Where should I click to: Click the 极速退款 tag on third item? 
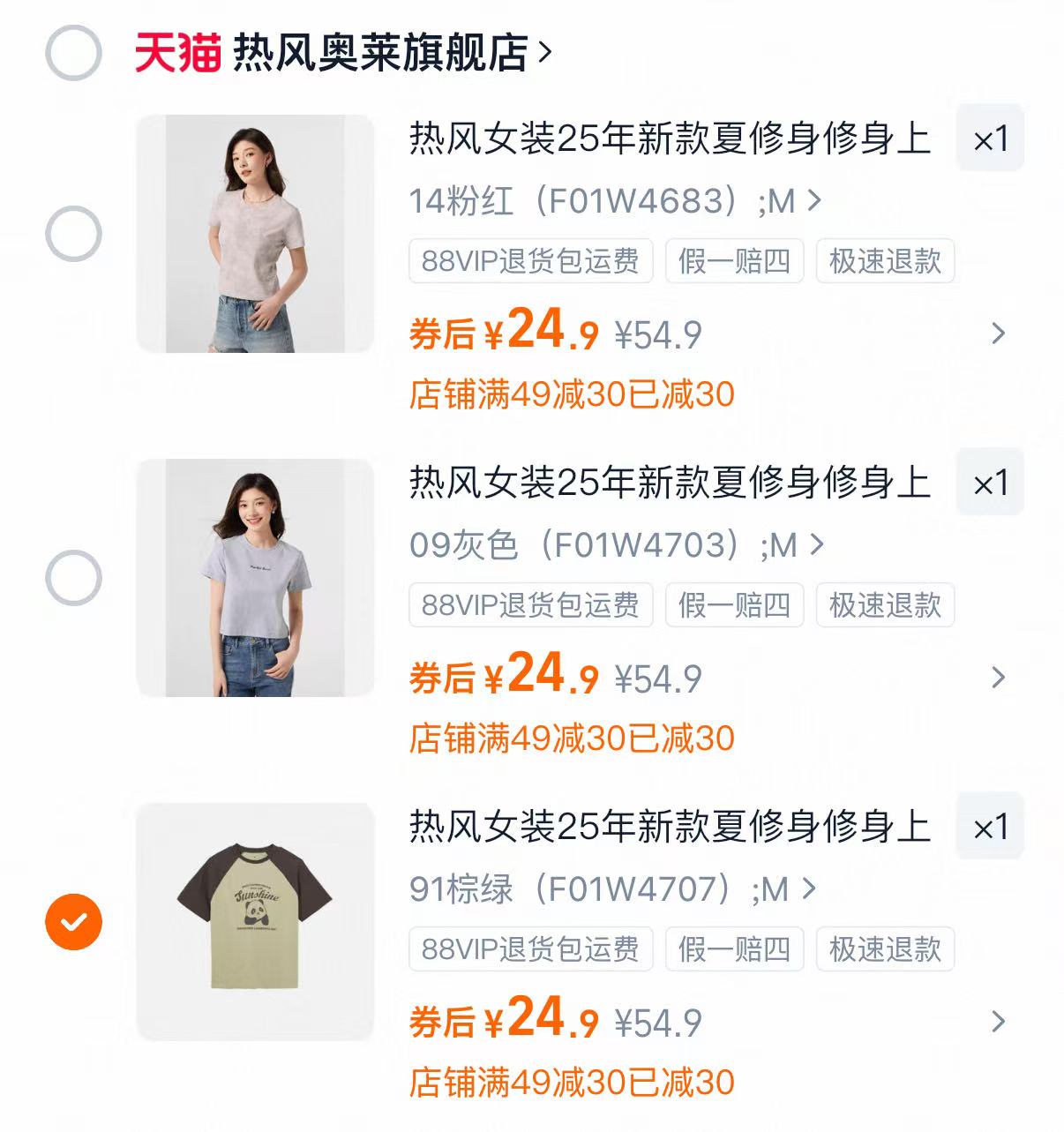(x=885, y=949)
